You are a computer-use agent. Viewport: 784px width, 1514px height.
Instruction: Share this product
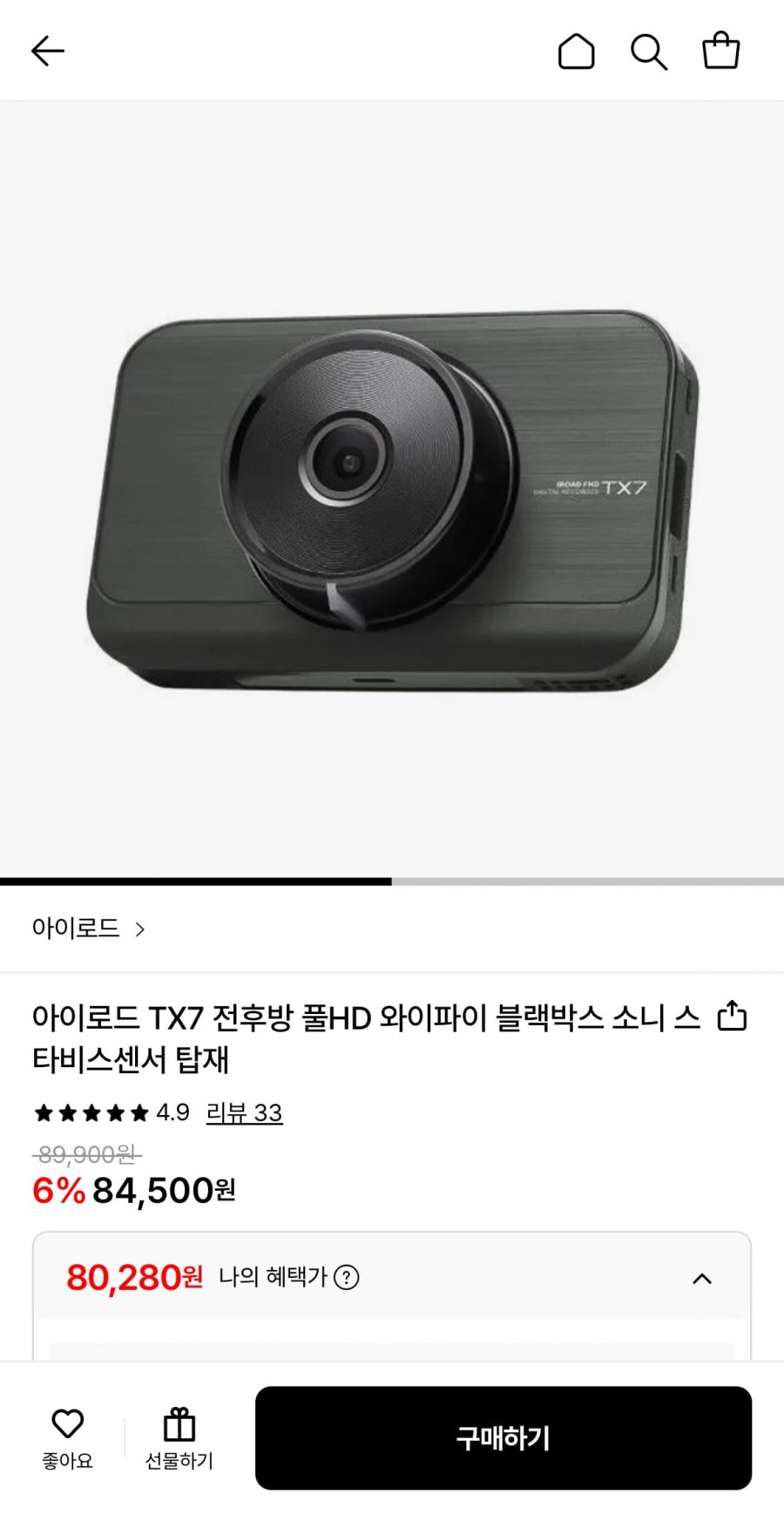tap(732, 1017)
